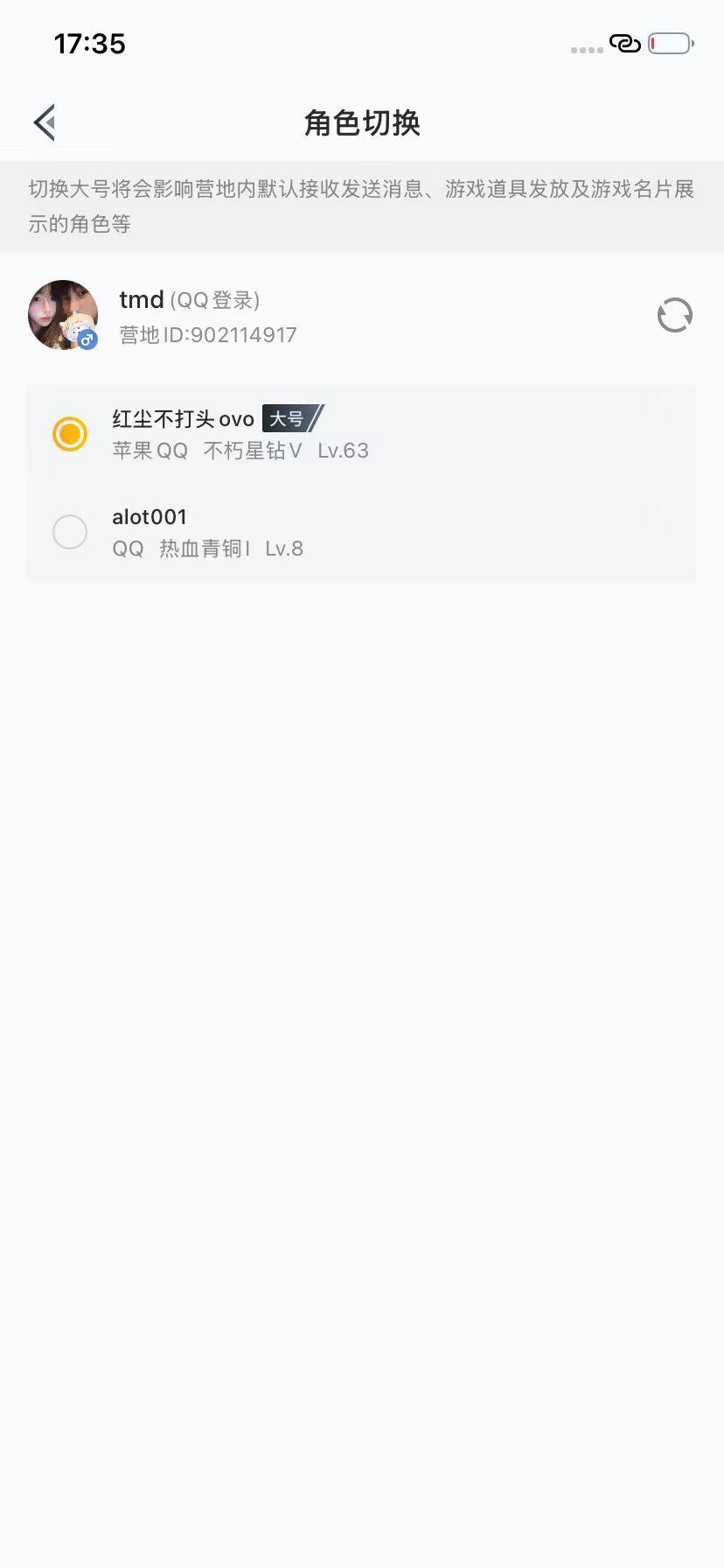Tap the 角色切换 page title

[x=362, y=122]
